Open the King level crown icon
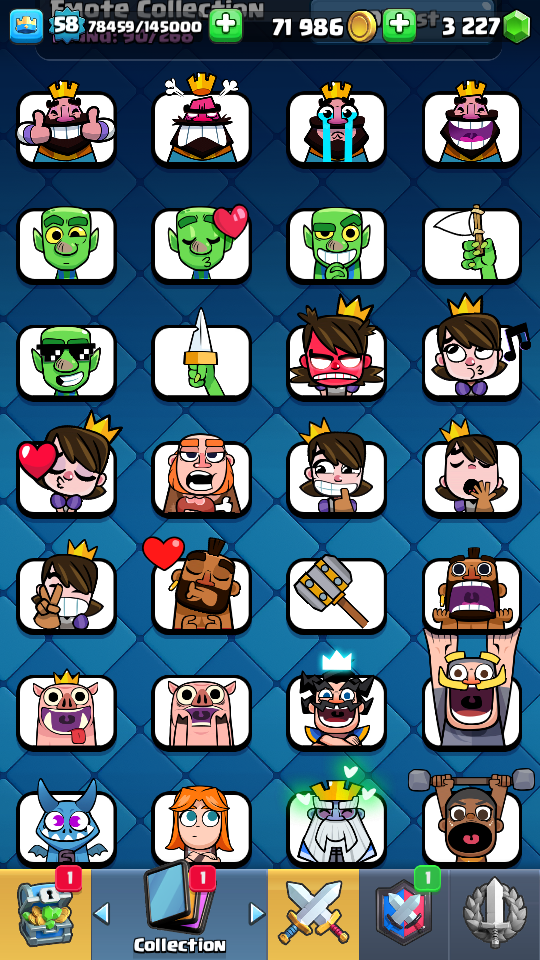 [x=26, y=26]
